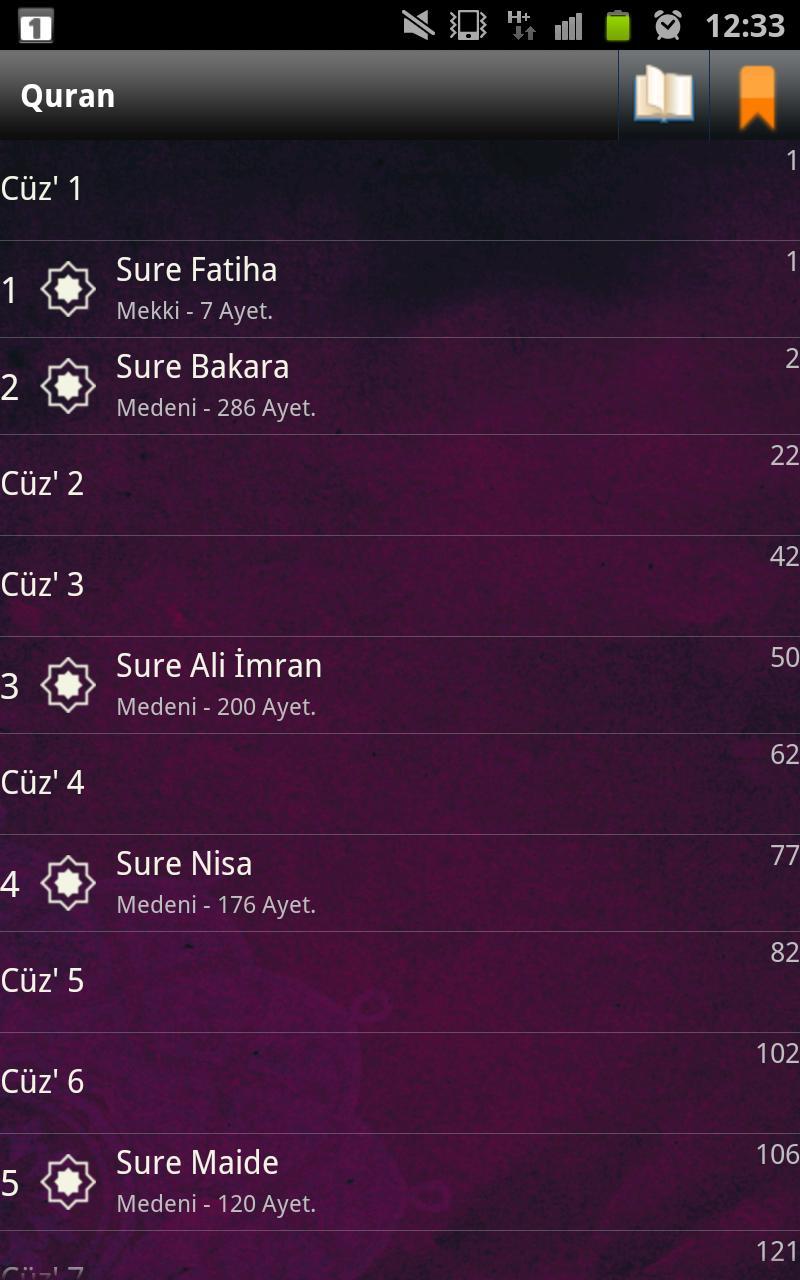800x1280 pixels.
Task: Open Sure Maide
Action: pyautogui.click(x=400, y=1182)
